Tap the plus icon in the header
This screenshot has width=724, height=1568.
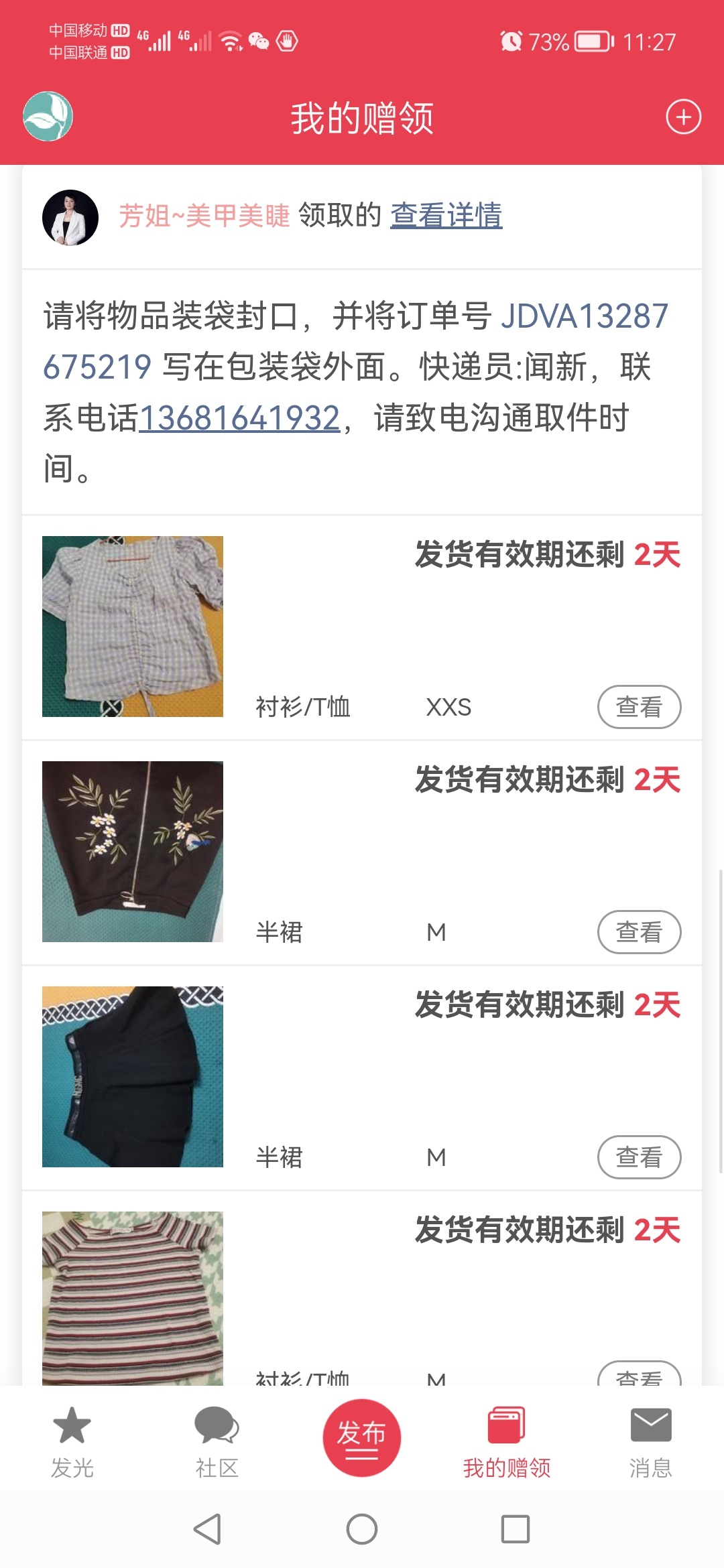click(683, 117)
